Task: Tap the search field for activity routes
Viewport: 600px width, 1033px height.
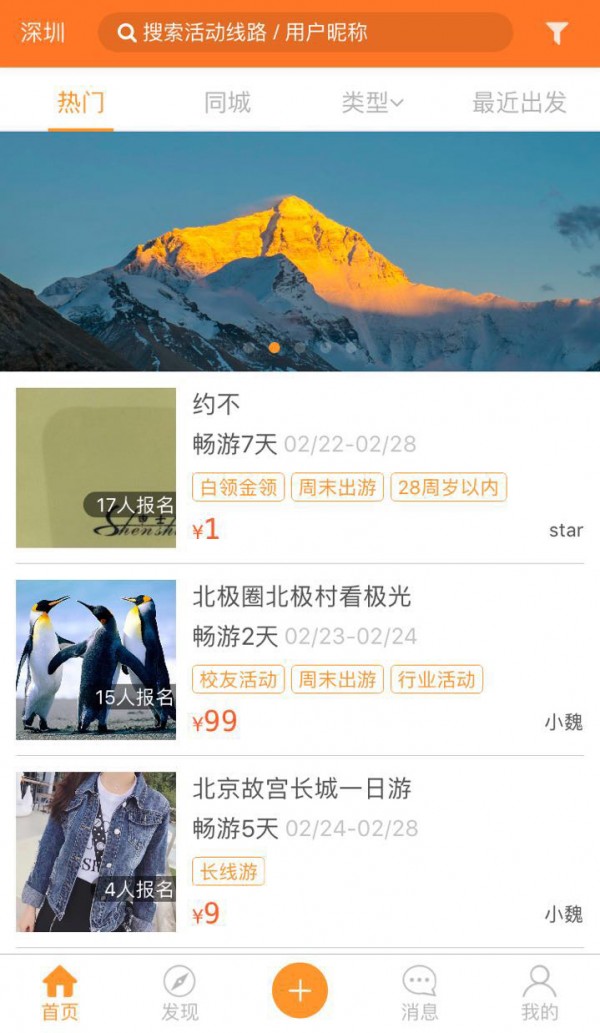Action: tap(305, 33)
